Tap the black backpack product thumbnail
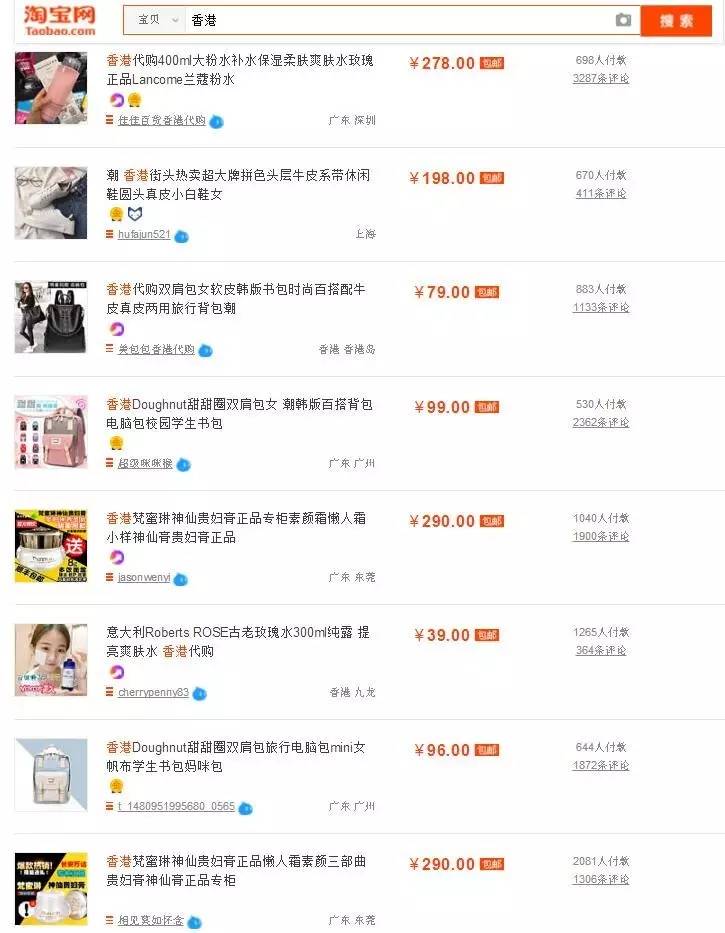Viewport: 725px width, 933px height. 51,317
